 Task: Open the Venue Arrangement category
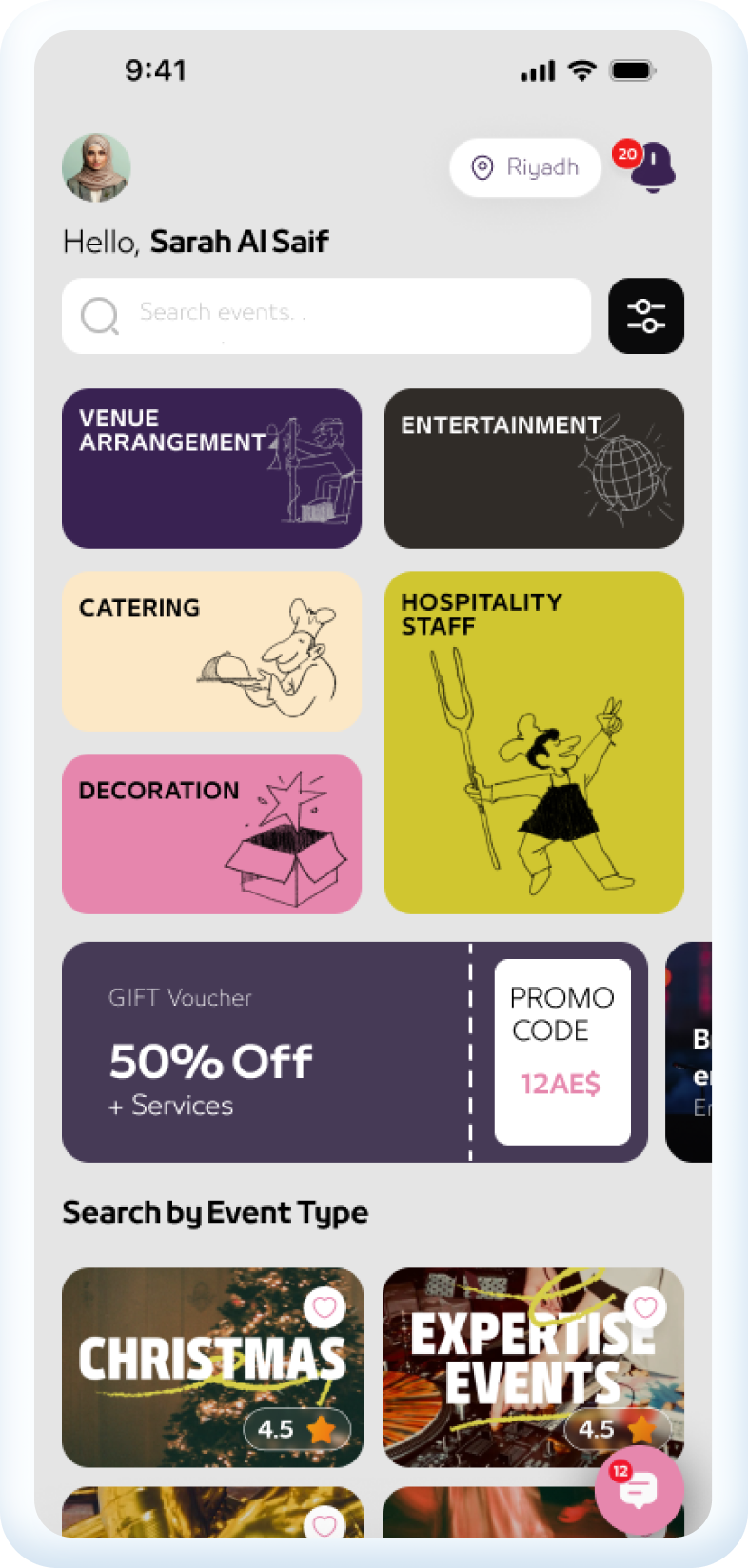(x=211, y=468)
